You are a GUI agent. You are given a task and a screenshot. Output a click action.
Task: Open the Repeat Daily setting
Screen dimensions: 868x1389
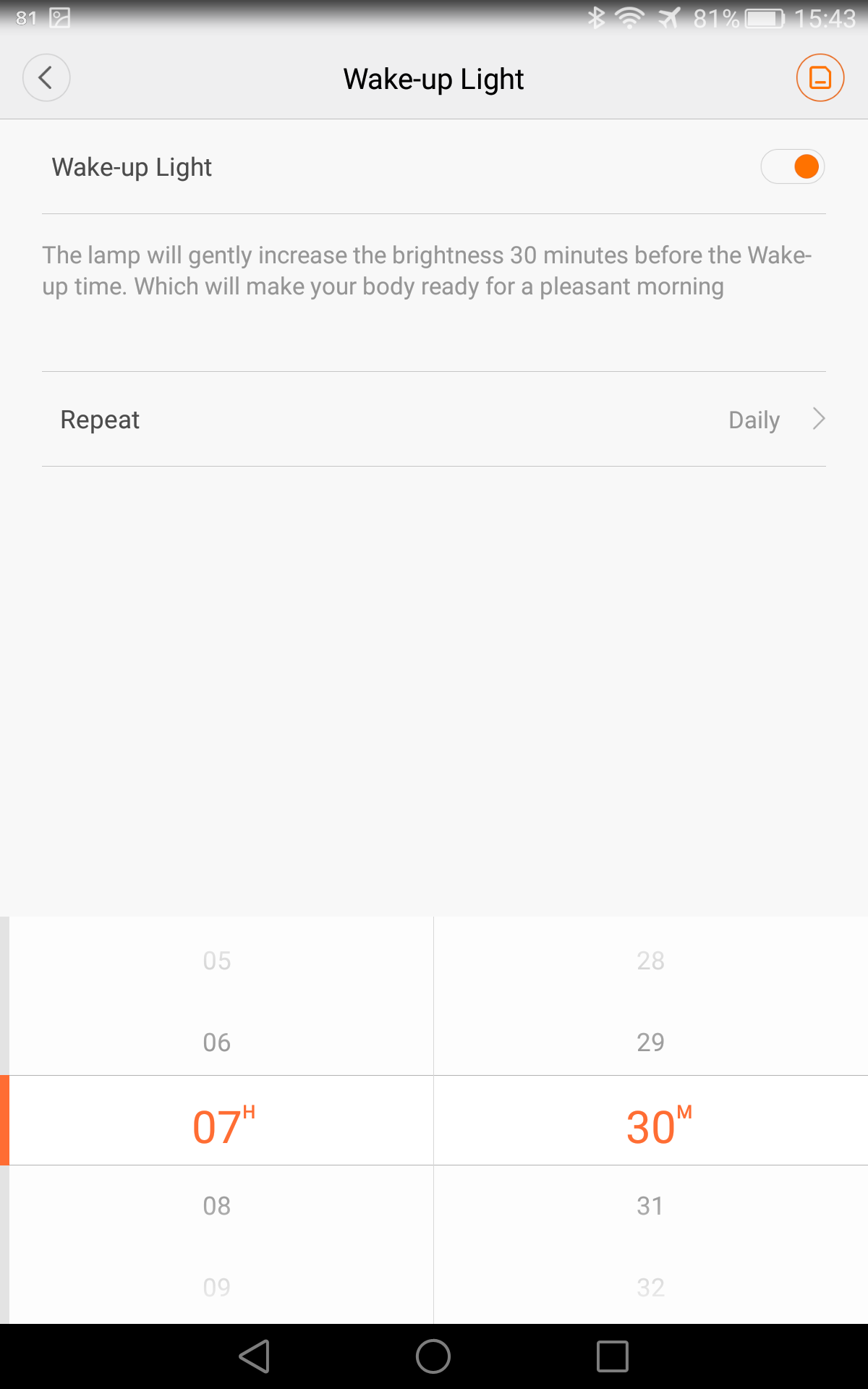click(x=434, y=419)
